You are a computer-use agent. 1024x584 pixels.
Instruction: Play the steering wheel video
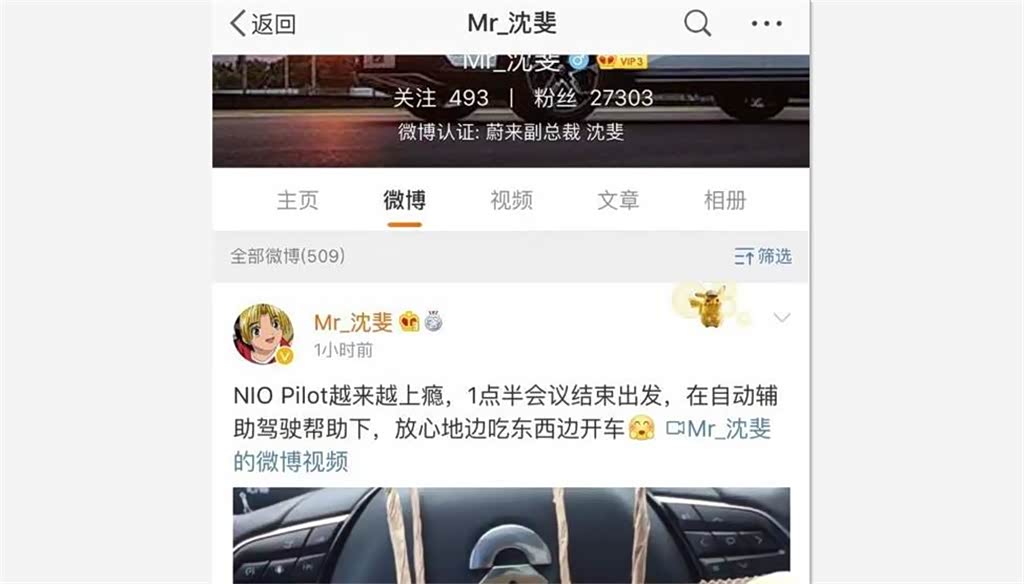pos(511,535)
